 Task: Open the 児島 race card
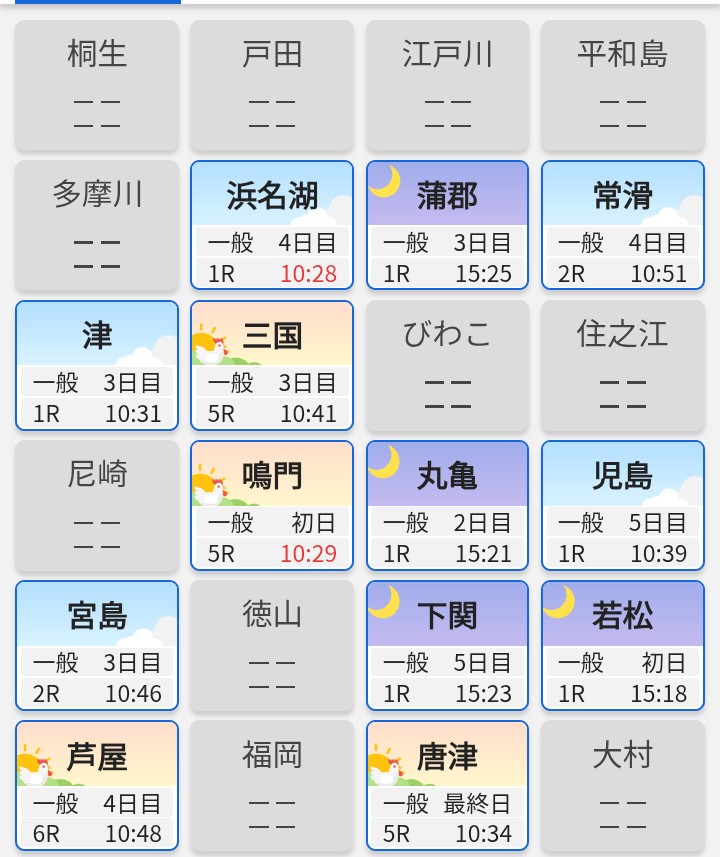point(622,505)
